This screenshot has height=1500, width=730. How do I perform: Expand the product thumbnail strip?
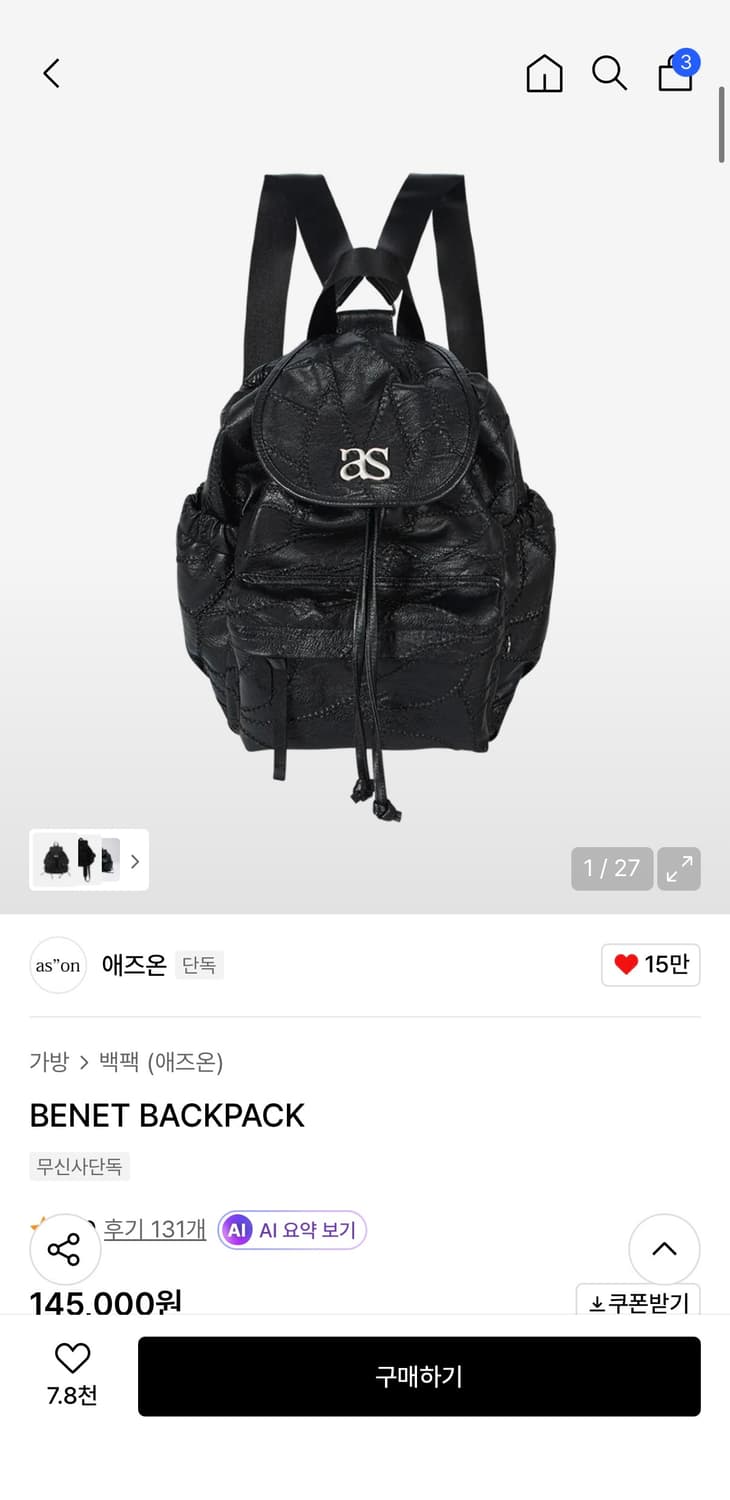[x=135, y=860]
